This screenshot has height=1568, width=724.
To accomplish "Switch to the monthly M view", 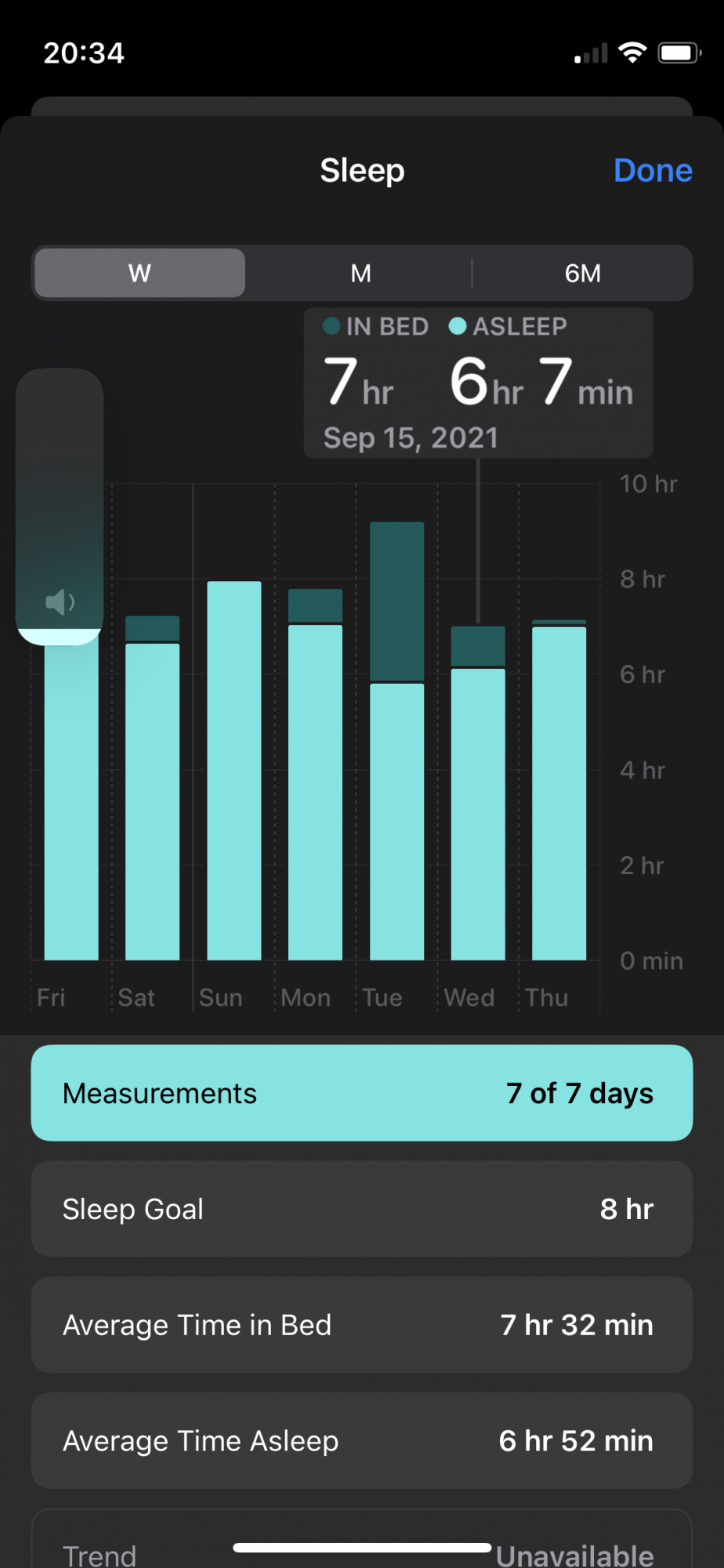I will [360, 274].
